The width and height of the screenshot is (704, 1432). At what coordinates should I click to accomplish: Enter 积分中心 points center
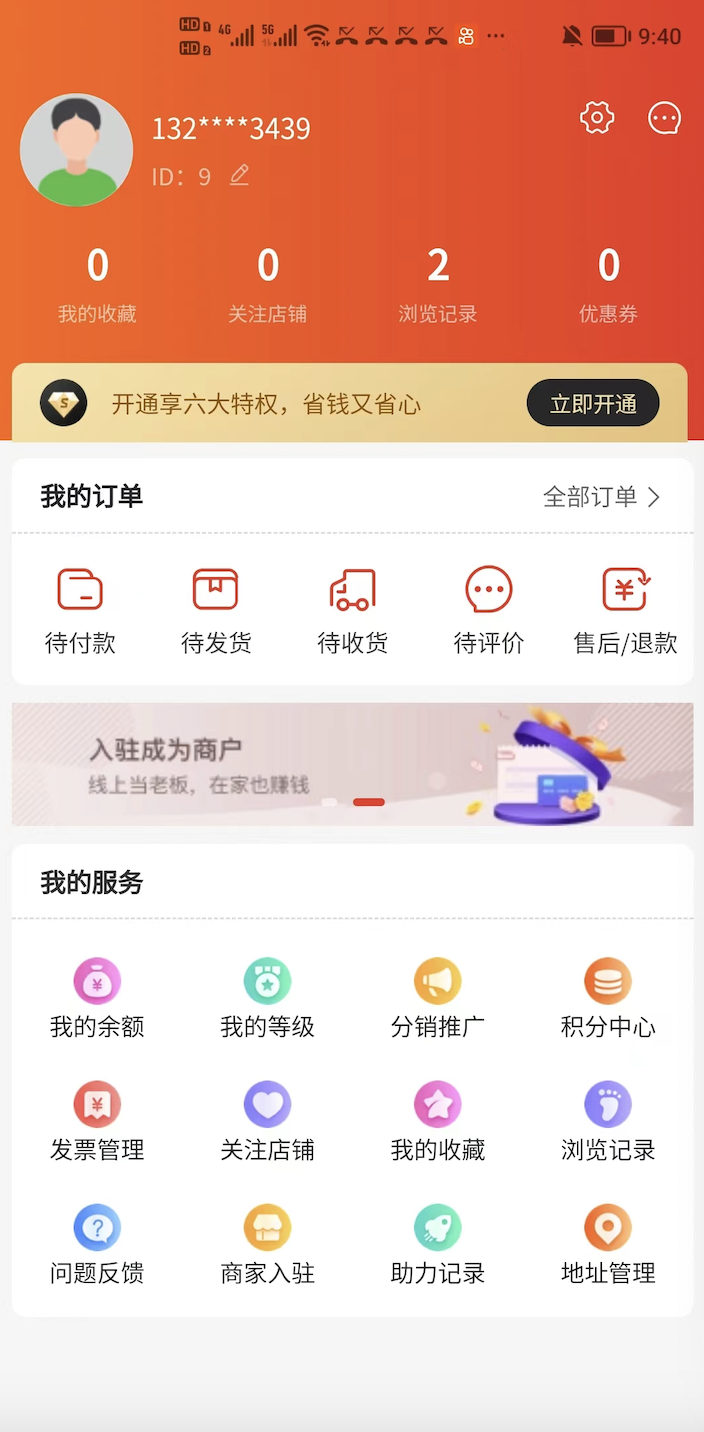pyautogui.click(x=608, y=998)
